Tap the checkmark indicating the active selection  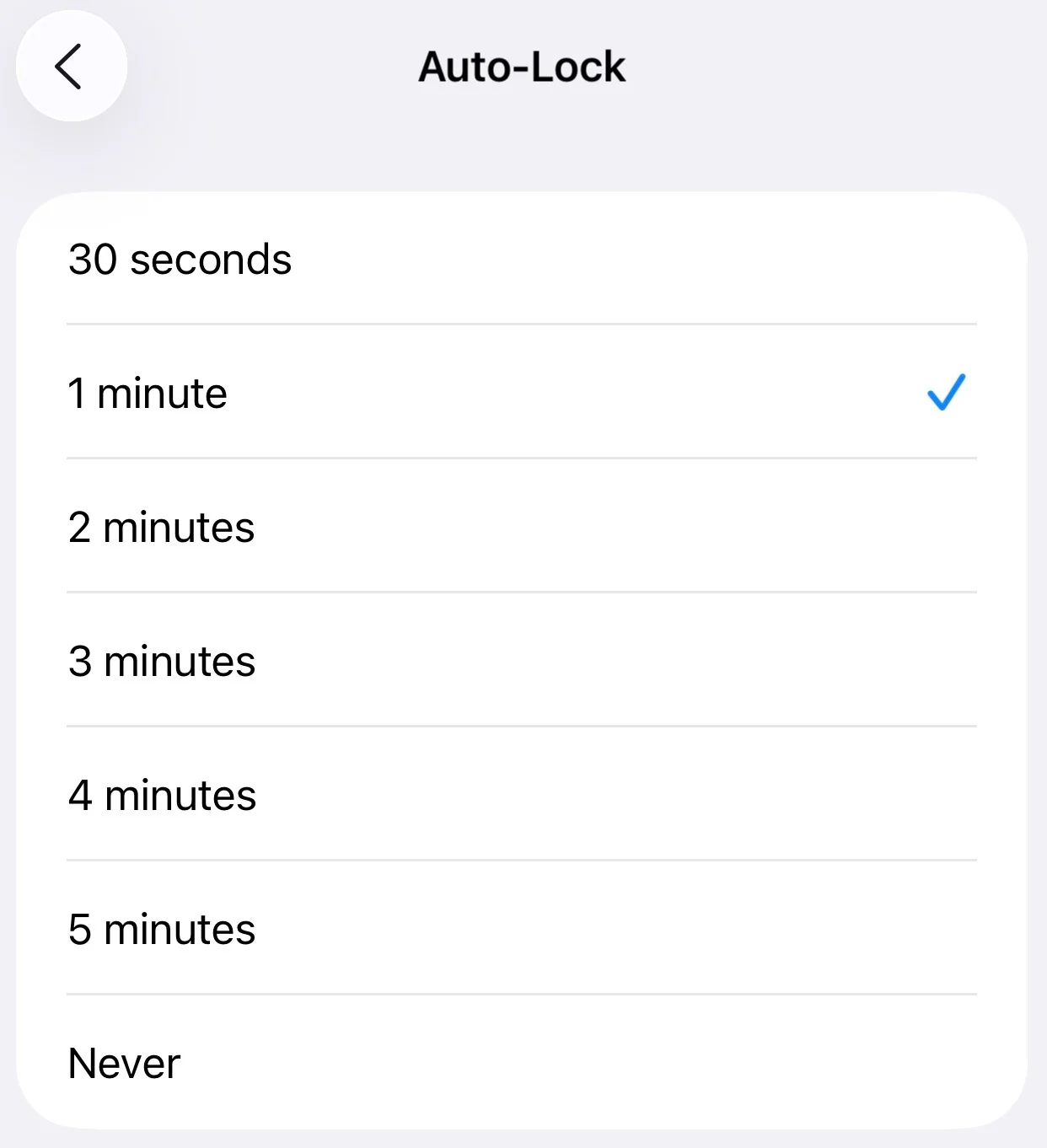(944, 393)
